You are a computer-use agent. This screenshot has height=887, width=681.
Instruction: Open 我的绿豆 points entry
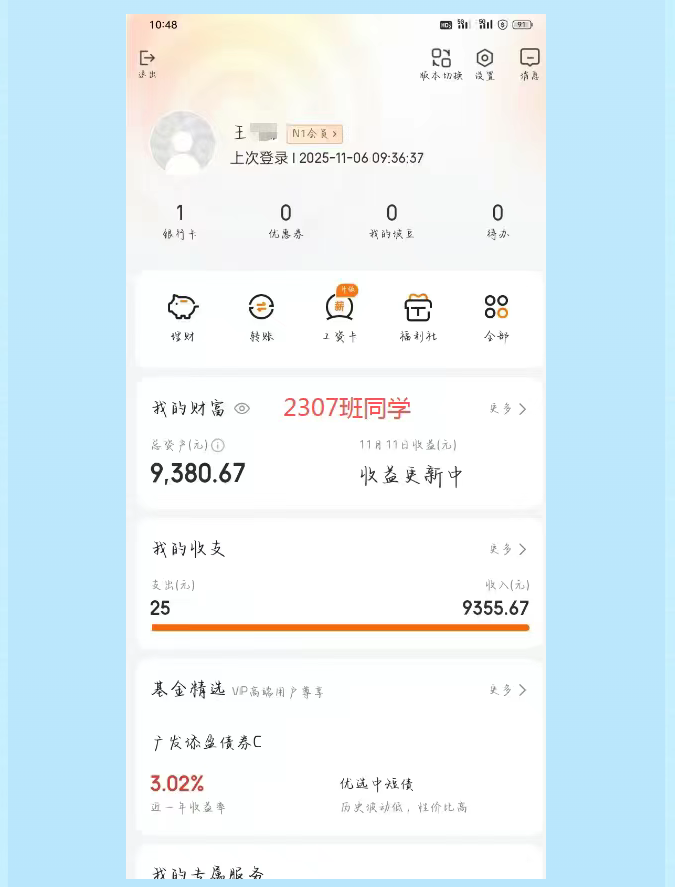click(391, 221)
